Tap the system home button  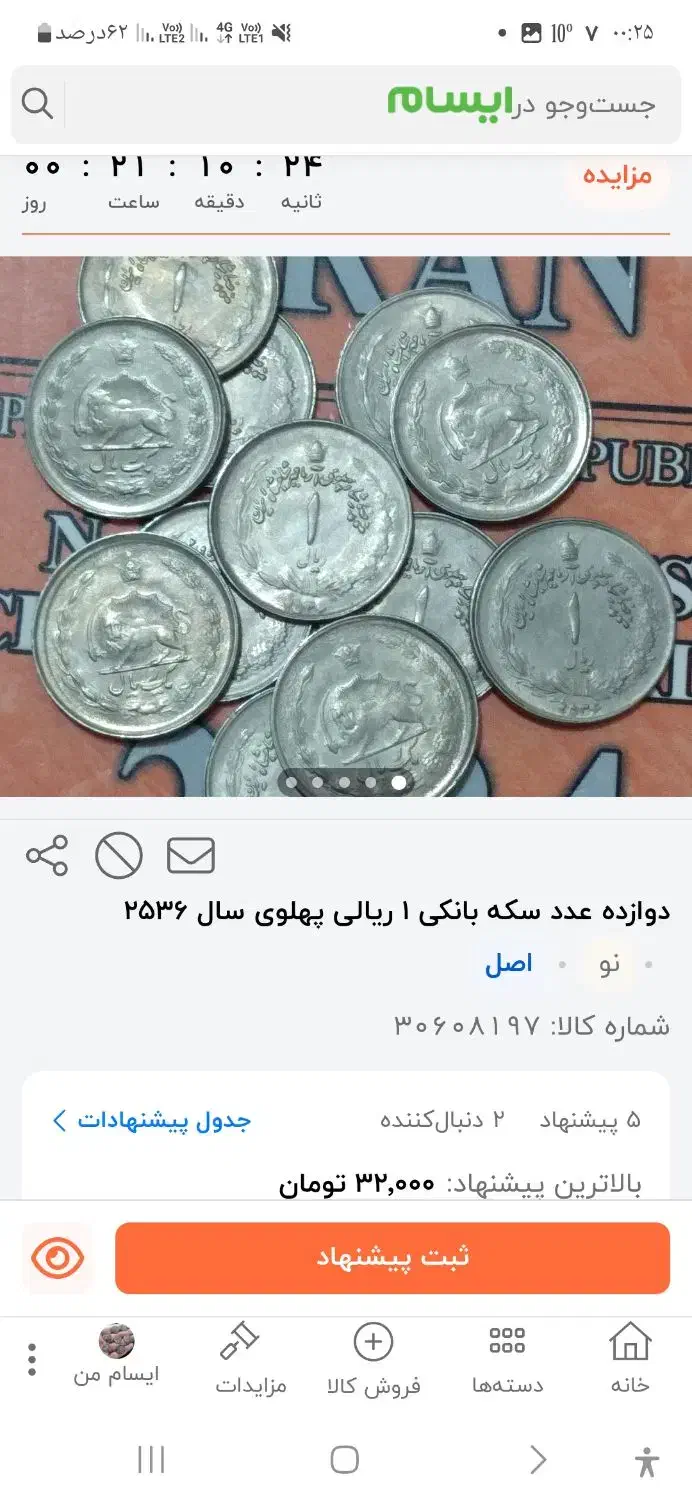point(344,1460)
